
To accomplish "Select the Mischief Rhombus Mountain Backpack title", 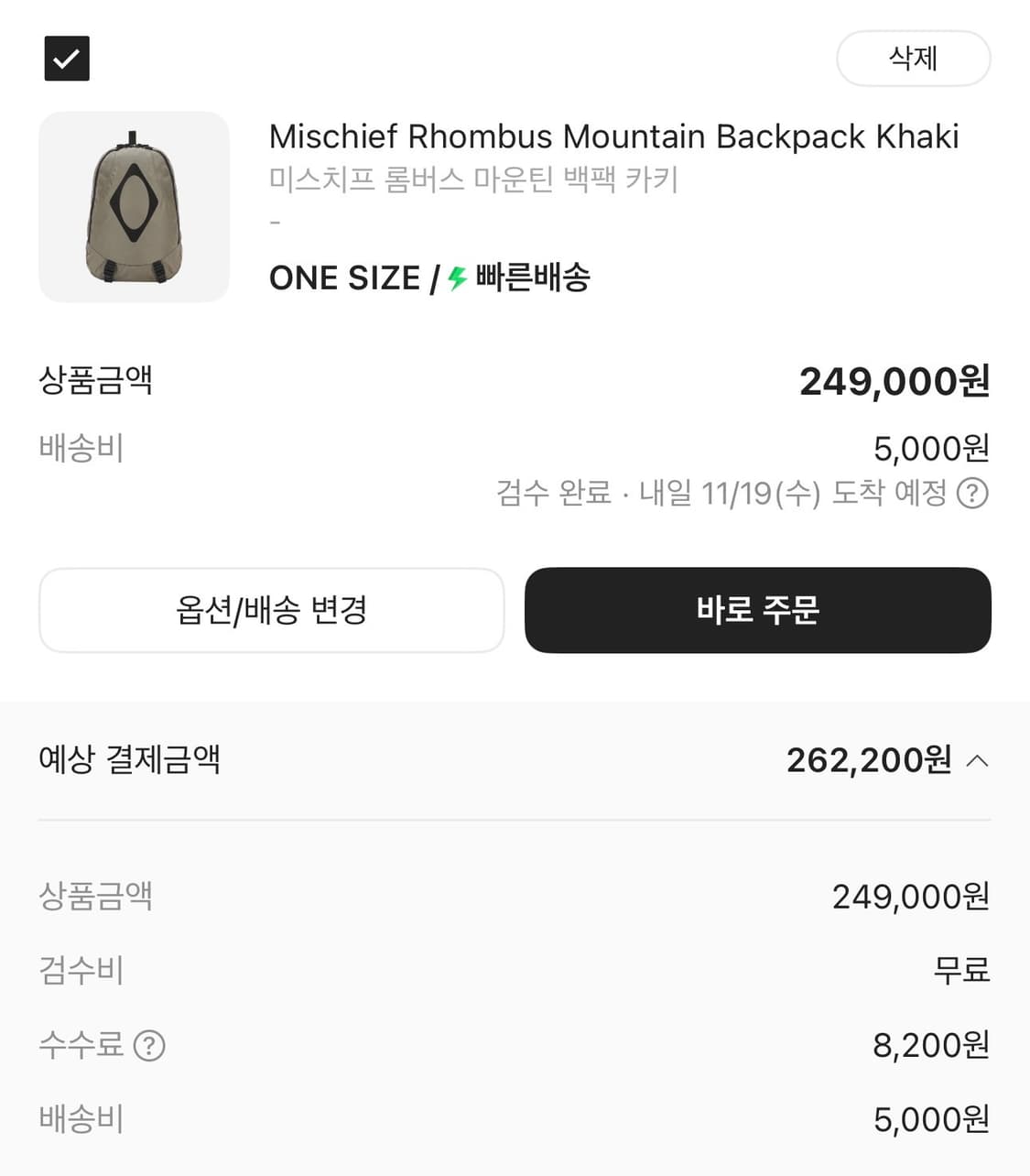I will [614, 136].
